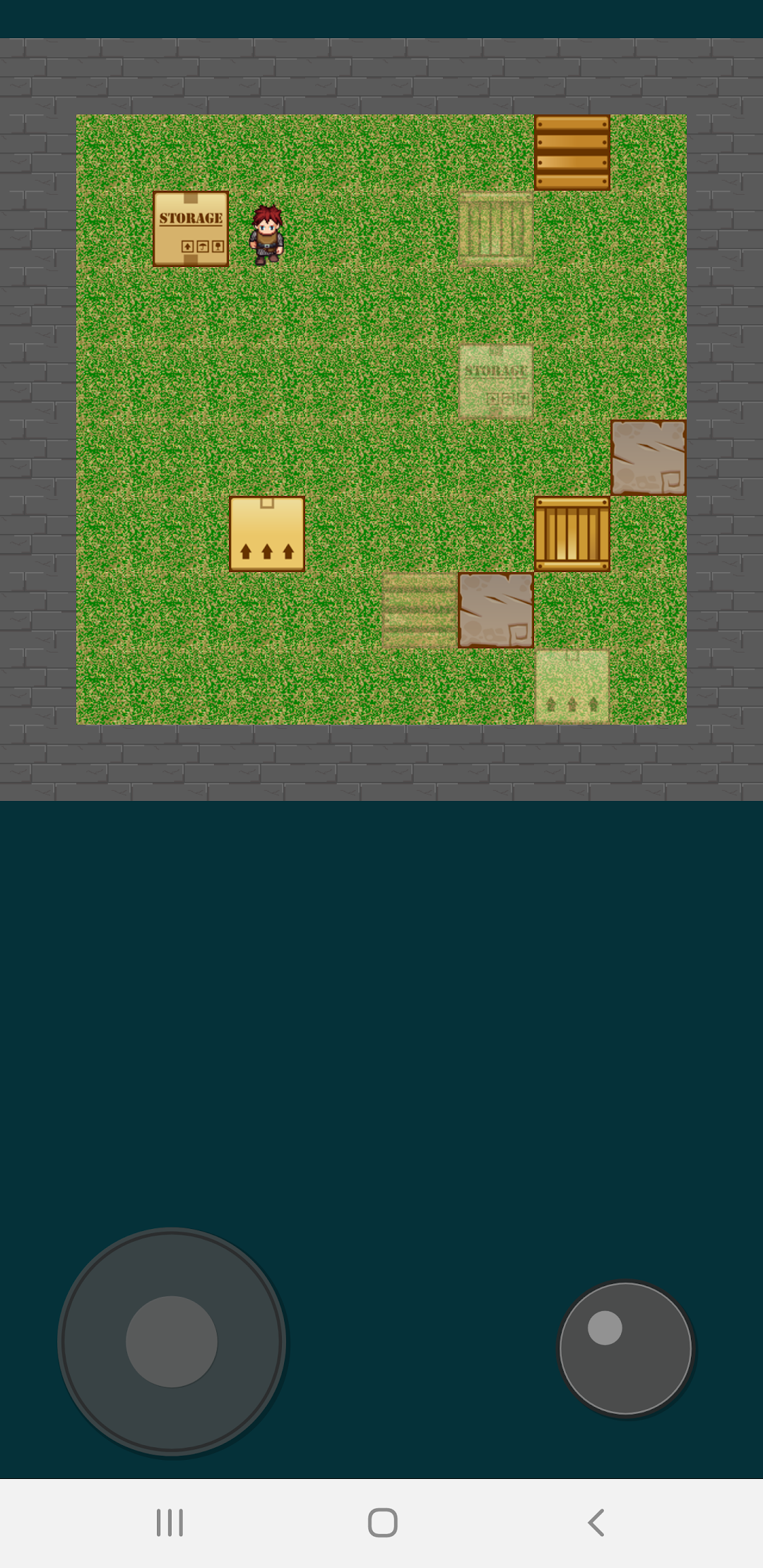This screenshot has width=763, height=1568.
Task: Open recent apps from the navigation bar
Action: click(170, 1522)
